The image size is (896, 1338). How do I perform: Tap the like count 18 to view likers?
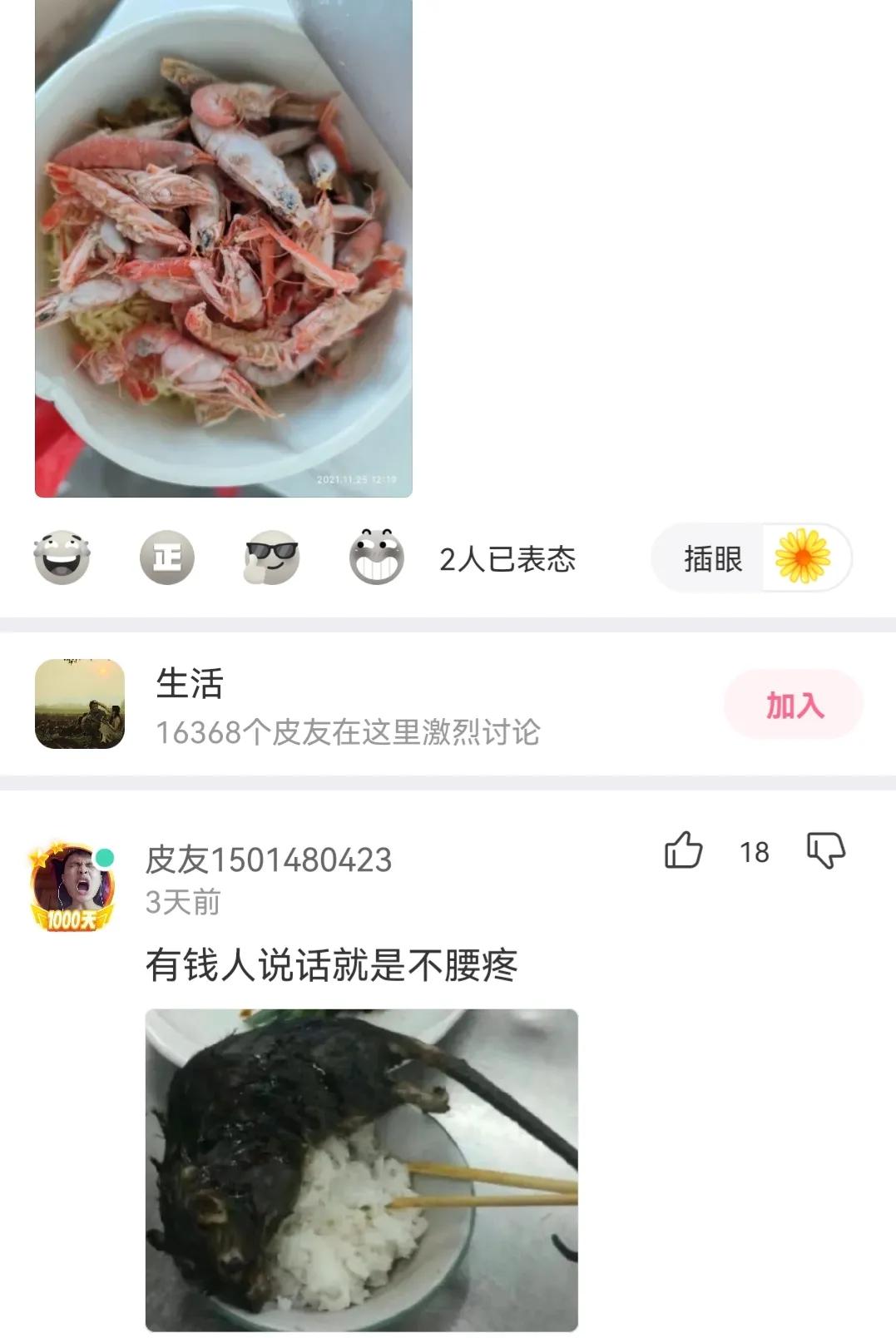[753, 851]
